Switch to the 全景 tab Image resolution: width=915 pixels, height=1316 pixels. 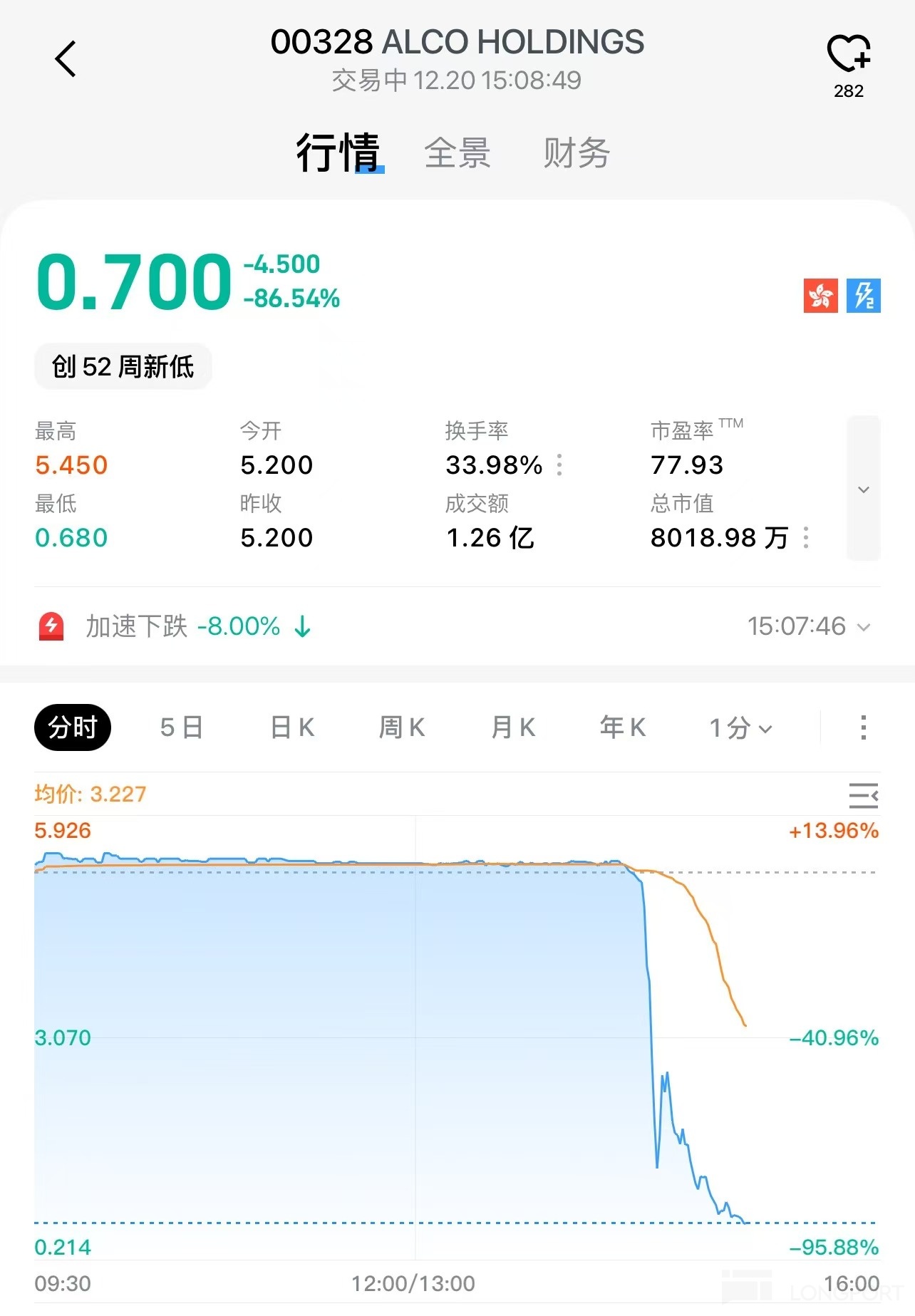[x=457, y=153]
